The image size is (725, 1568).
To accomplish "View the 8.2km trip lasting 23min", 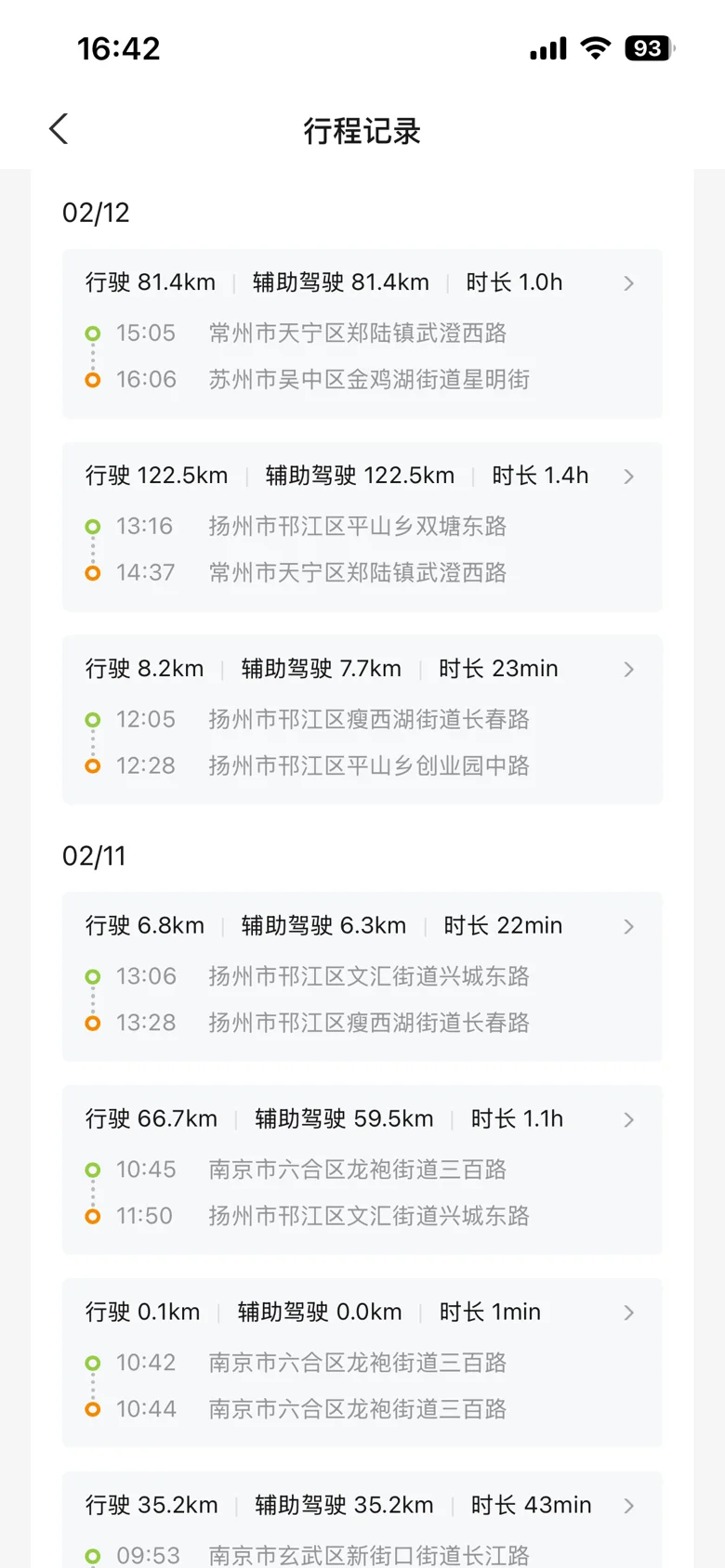I will pyautogui.click(x=362, y=720).
